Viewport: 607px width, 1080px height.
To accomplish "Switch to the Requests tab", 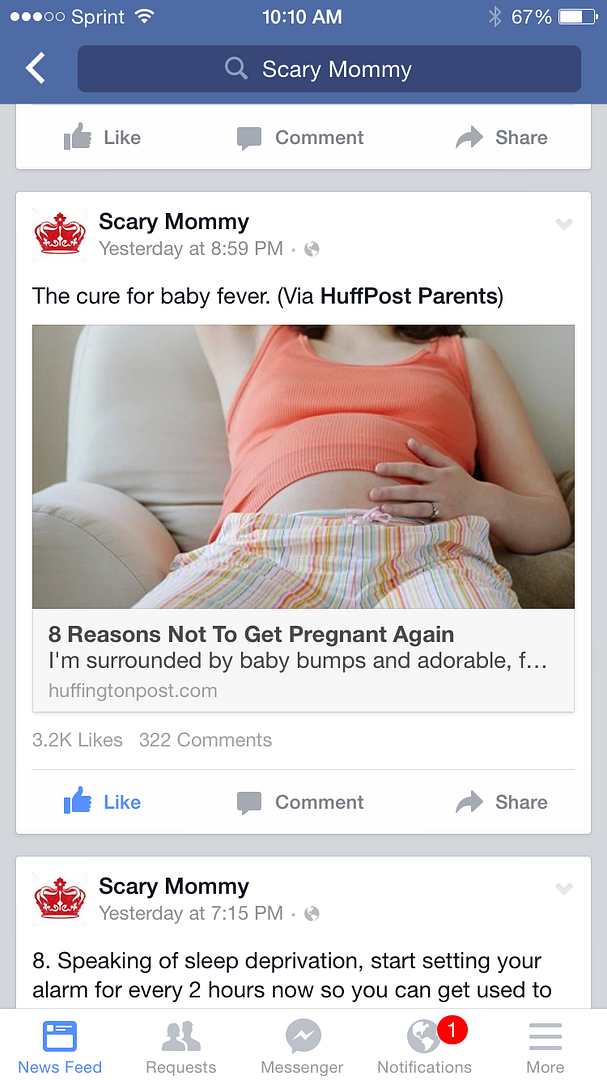I will (x=181, y=1047).
